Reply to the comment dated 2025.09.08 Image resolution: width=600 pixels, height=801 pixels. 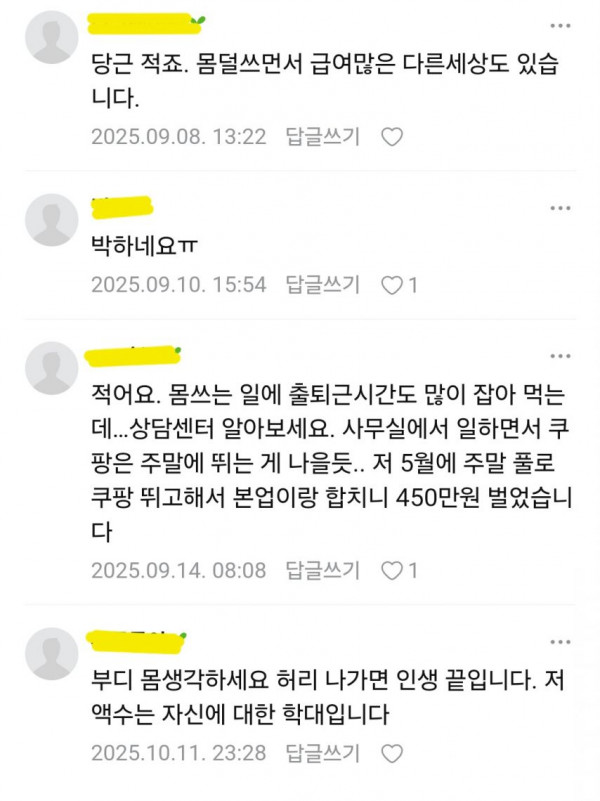[322, 137]
